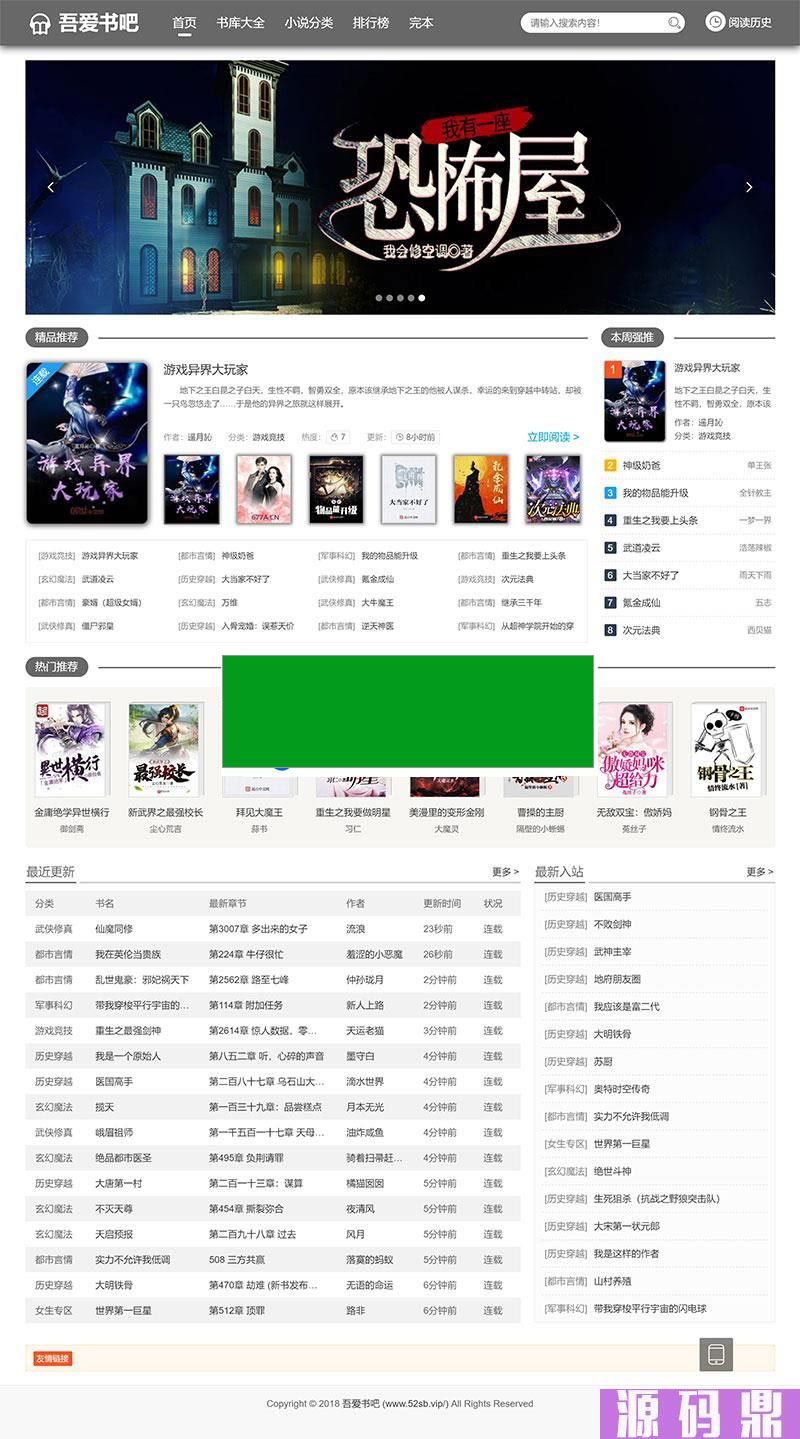The height and width of the screenshot is (1439, 800).
Task: Show the previous banner slide arrow
Action: (x=51, y=187)
